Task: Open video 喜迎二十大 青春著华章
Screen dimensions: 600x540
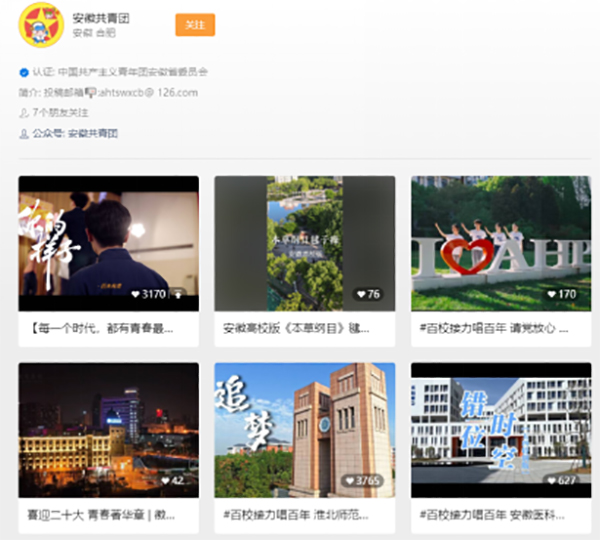Action: [108, 430]
